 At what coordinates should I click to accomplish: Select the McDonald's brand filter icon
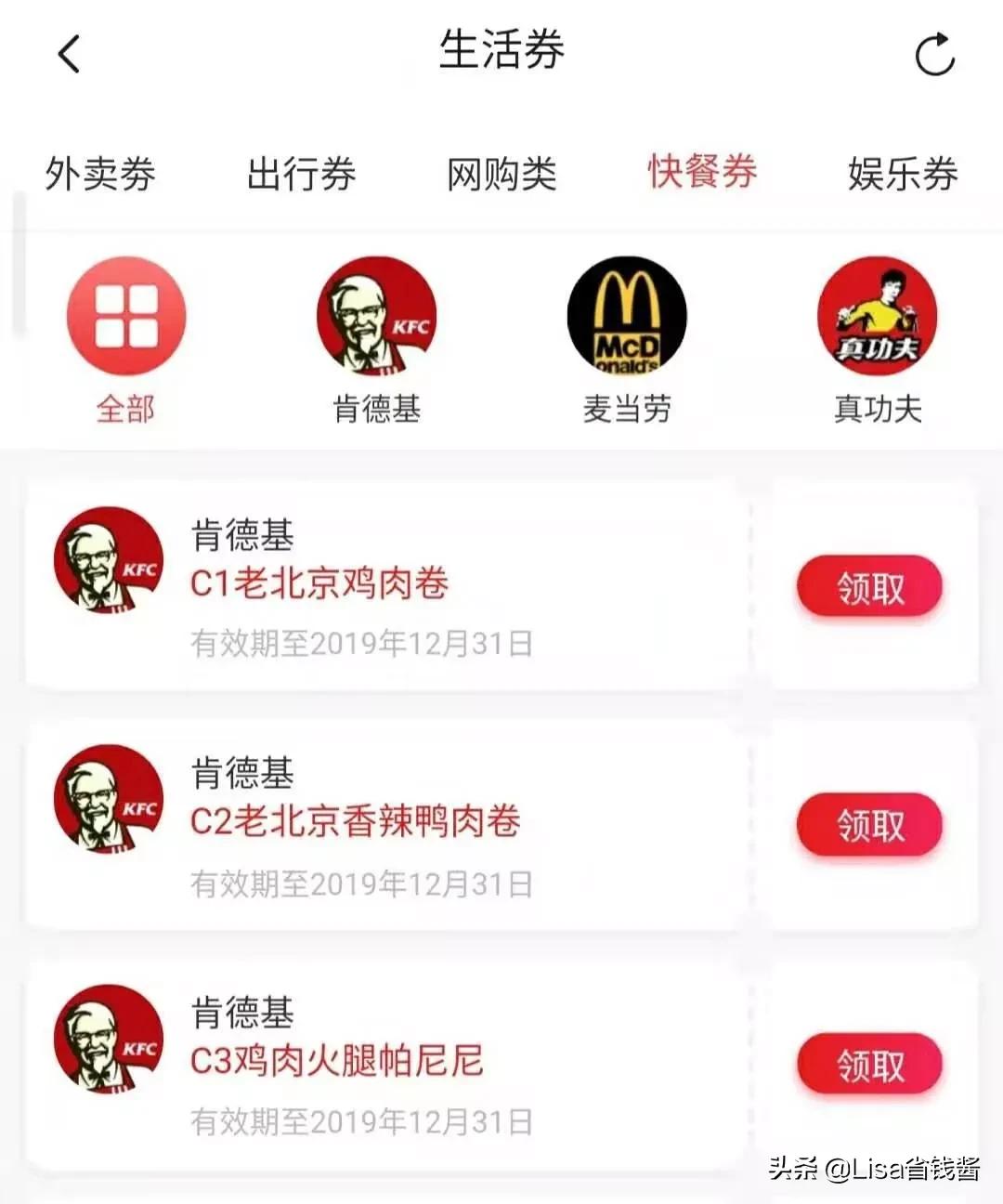tap(627, 316)
